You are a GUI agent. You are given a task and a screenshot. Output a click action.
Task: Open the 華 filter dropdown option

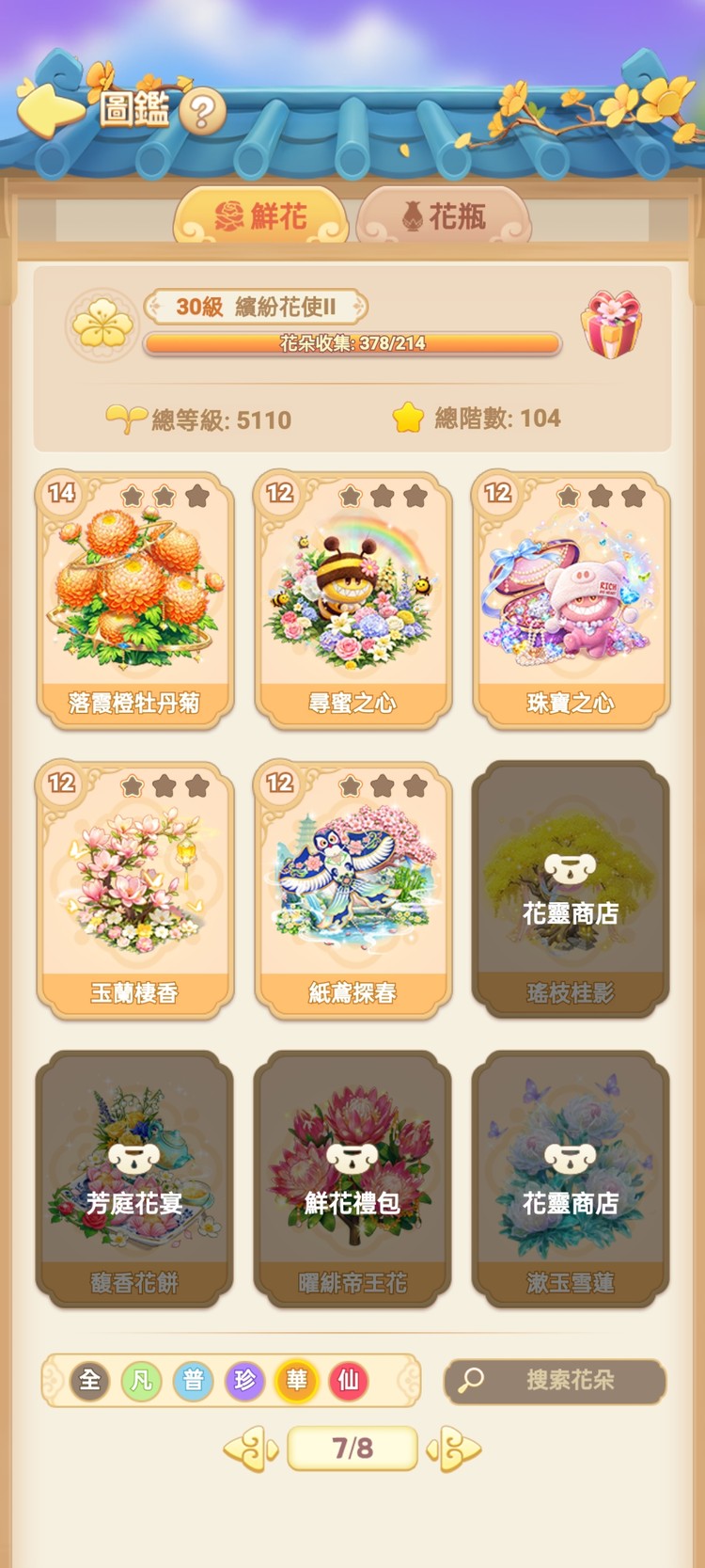point(295,1380)
